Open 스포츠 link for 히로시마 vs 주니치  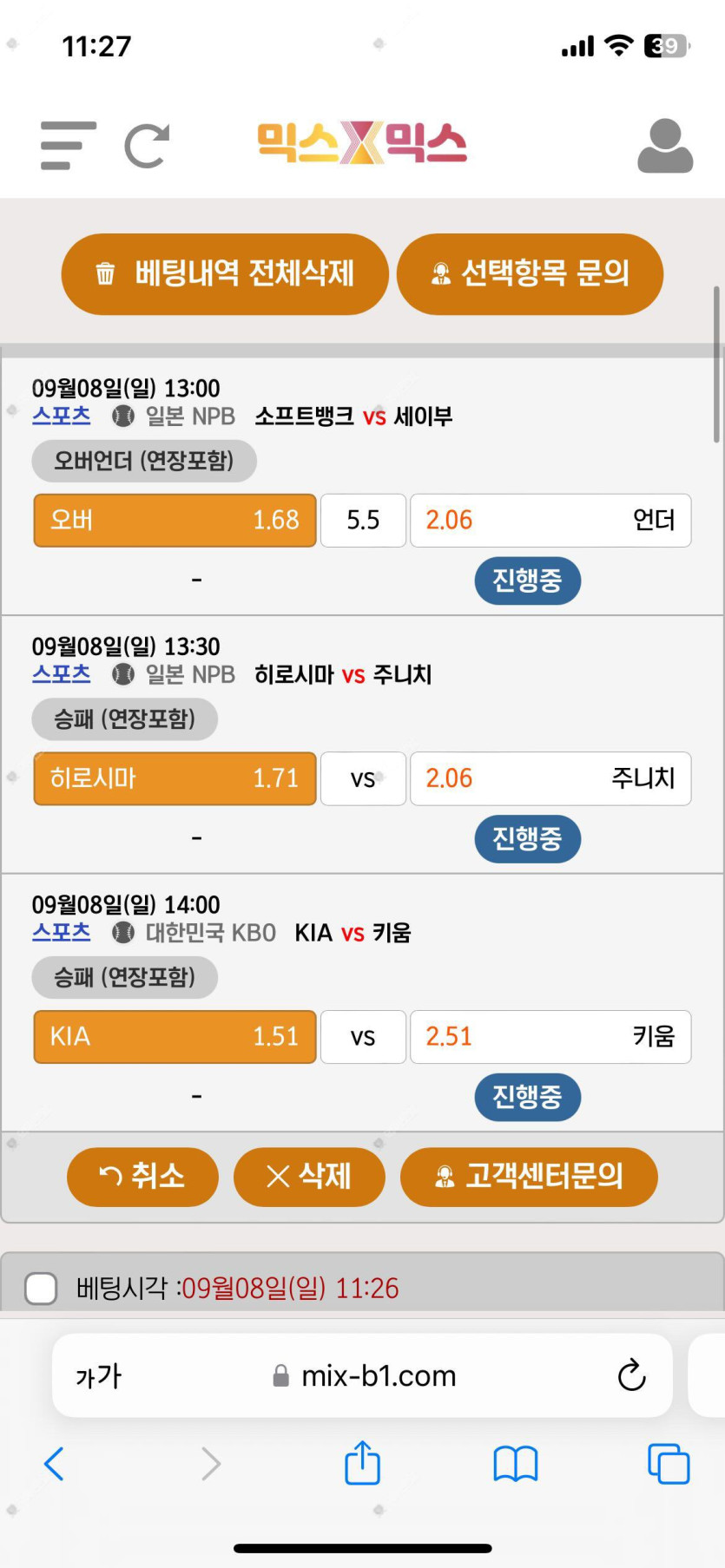(61, 674)
